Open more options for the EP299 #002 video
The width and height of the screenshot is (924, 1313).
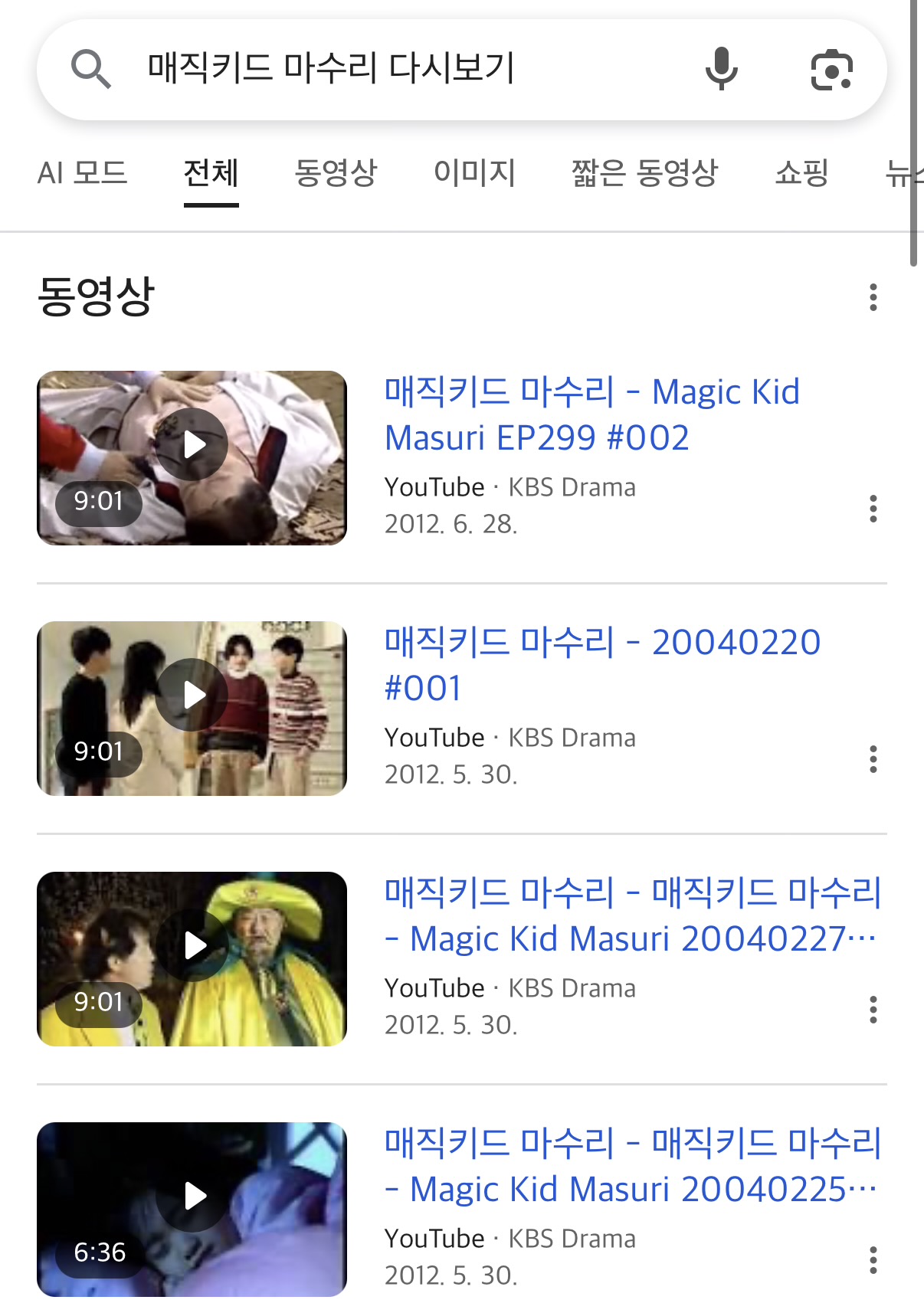[x=873, y=509]
